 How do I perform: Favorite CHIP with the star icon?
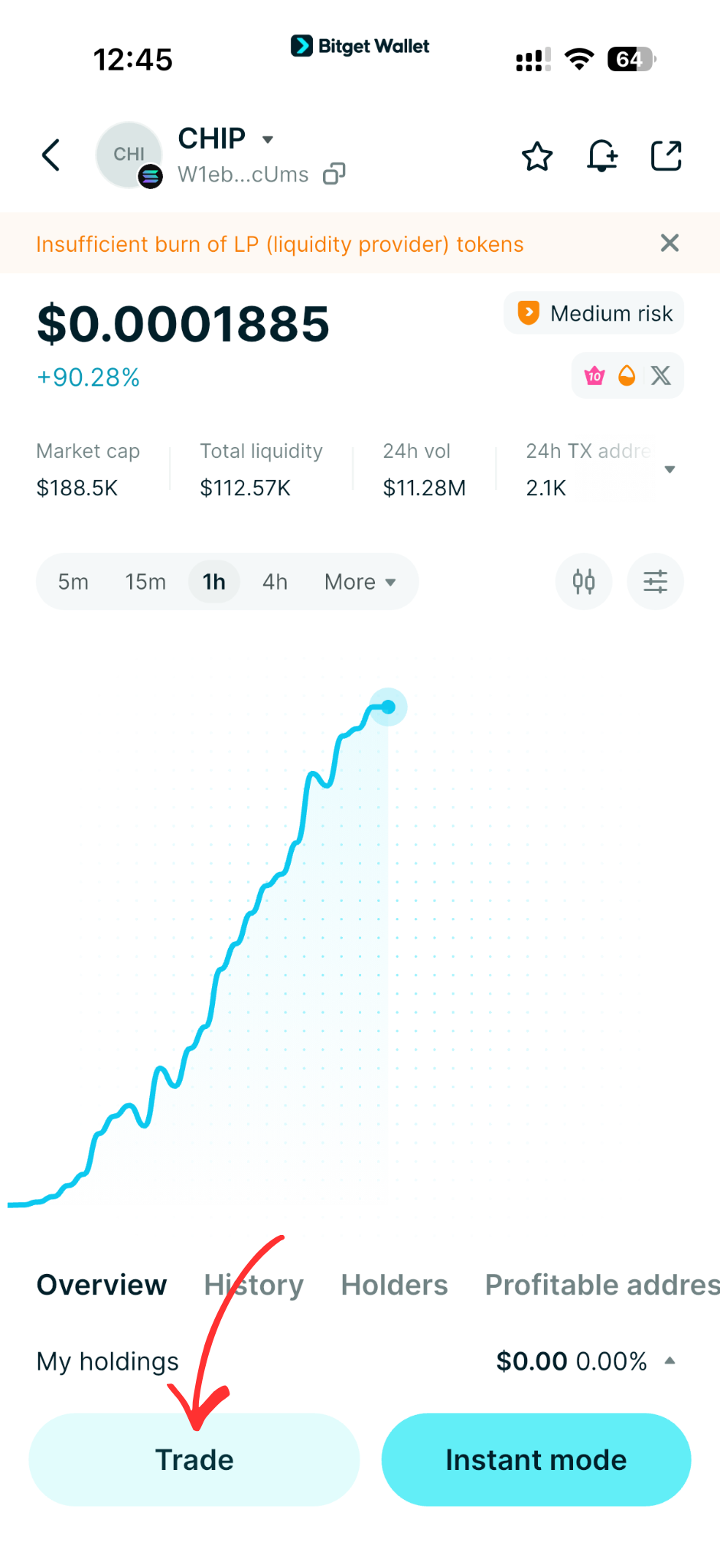537,155
